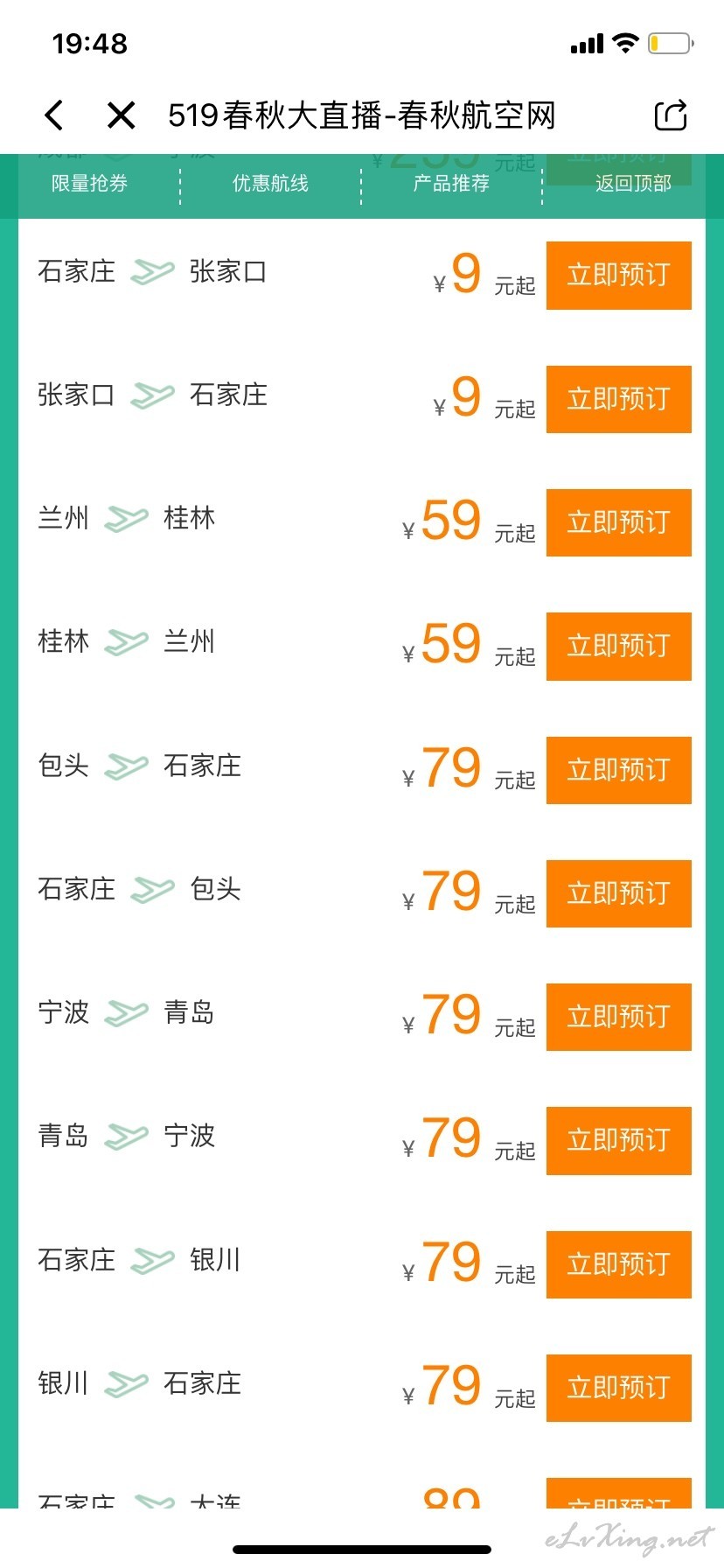This screenshot has height=1568, width=724.
Task: Book the 石家庄 to 包头 flight
Action: 619,893
